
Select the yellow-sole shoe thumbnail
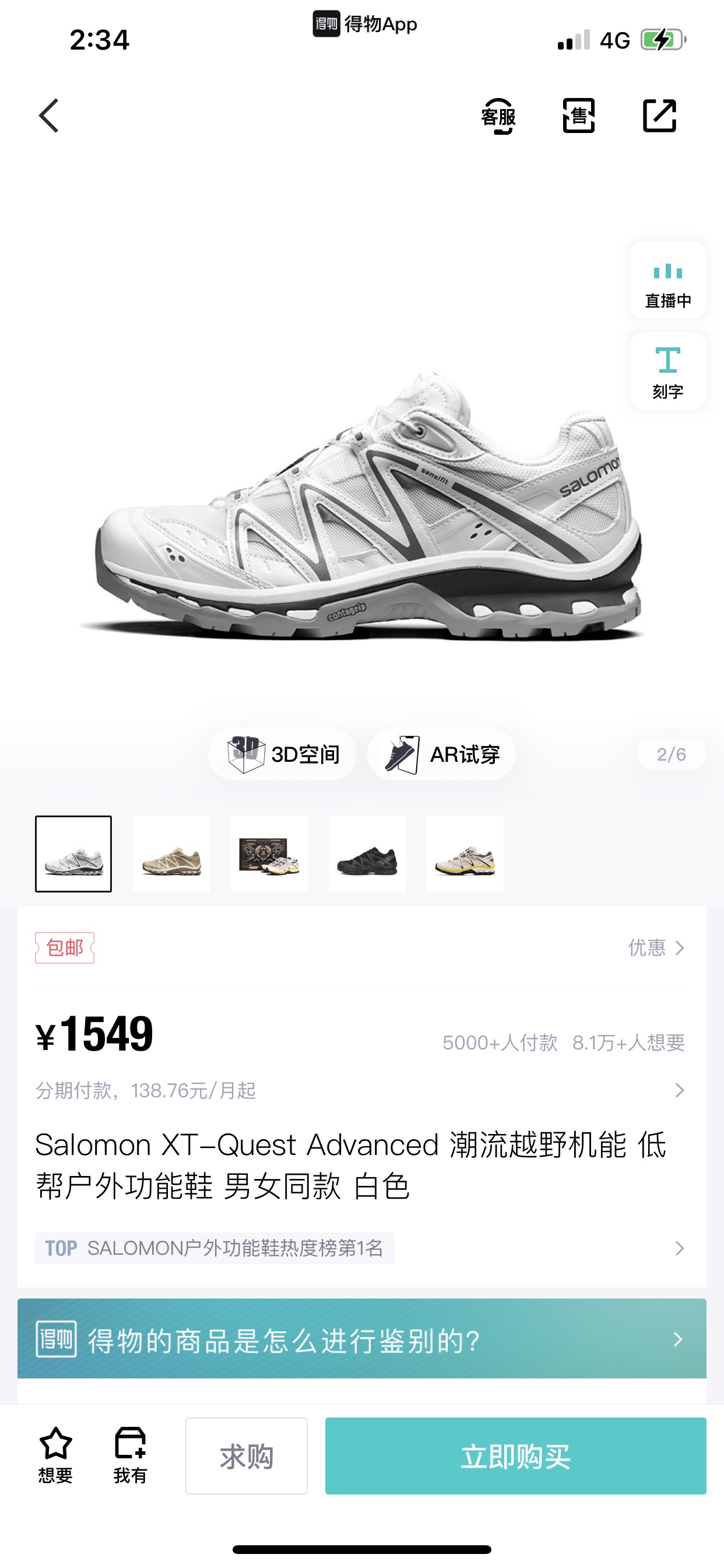(465, 853)
